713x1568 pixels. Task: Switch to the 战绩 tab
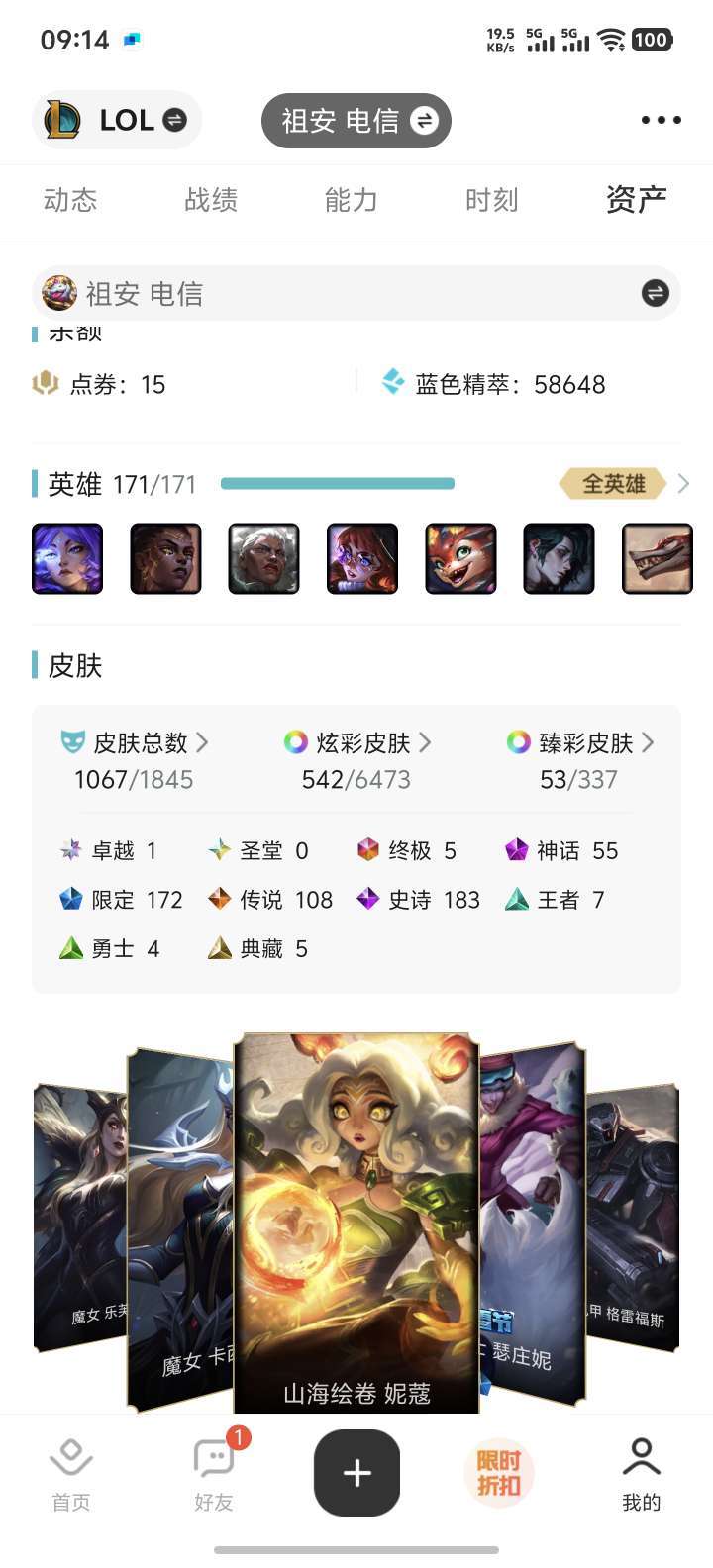[211, 200]
